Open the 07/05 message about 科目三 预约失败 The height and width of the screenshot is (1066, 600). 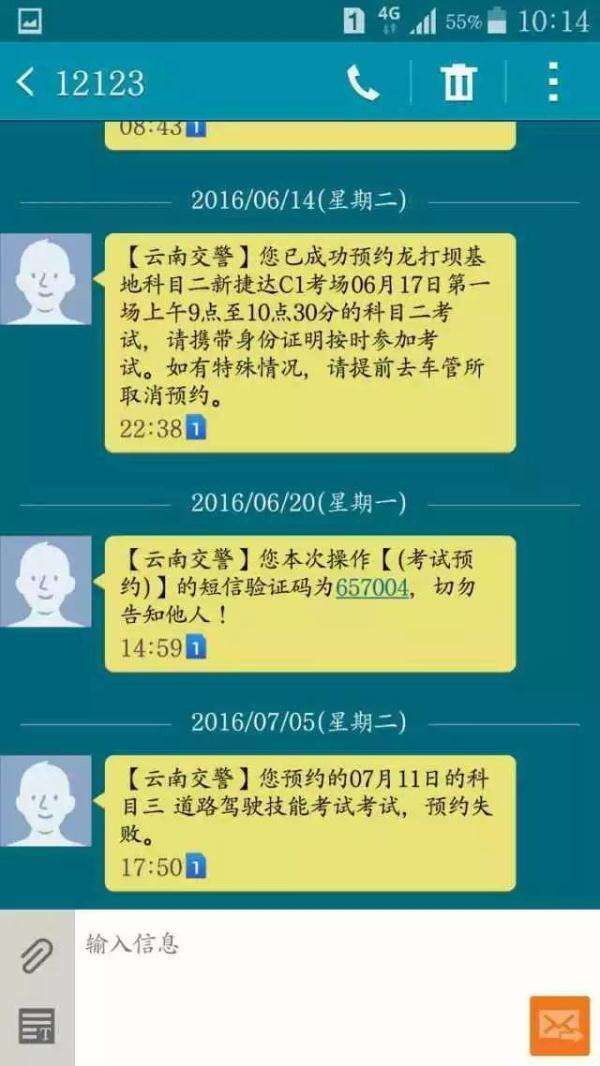[310, 822]
